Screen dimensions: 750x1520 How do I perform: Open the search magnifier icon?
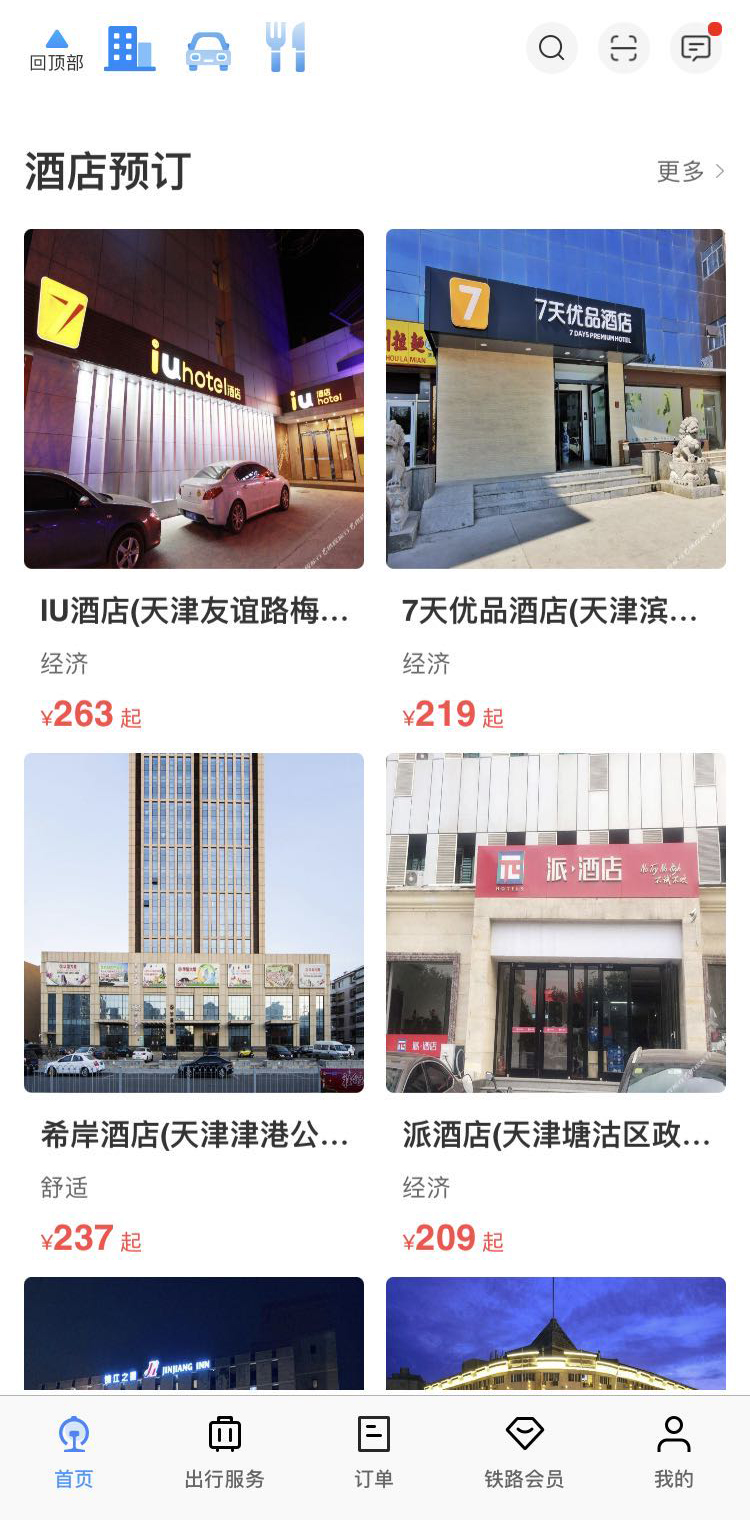[x=551, y=48]
